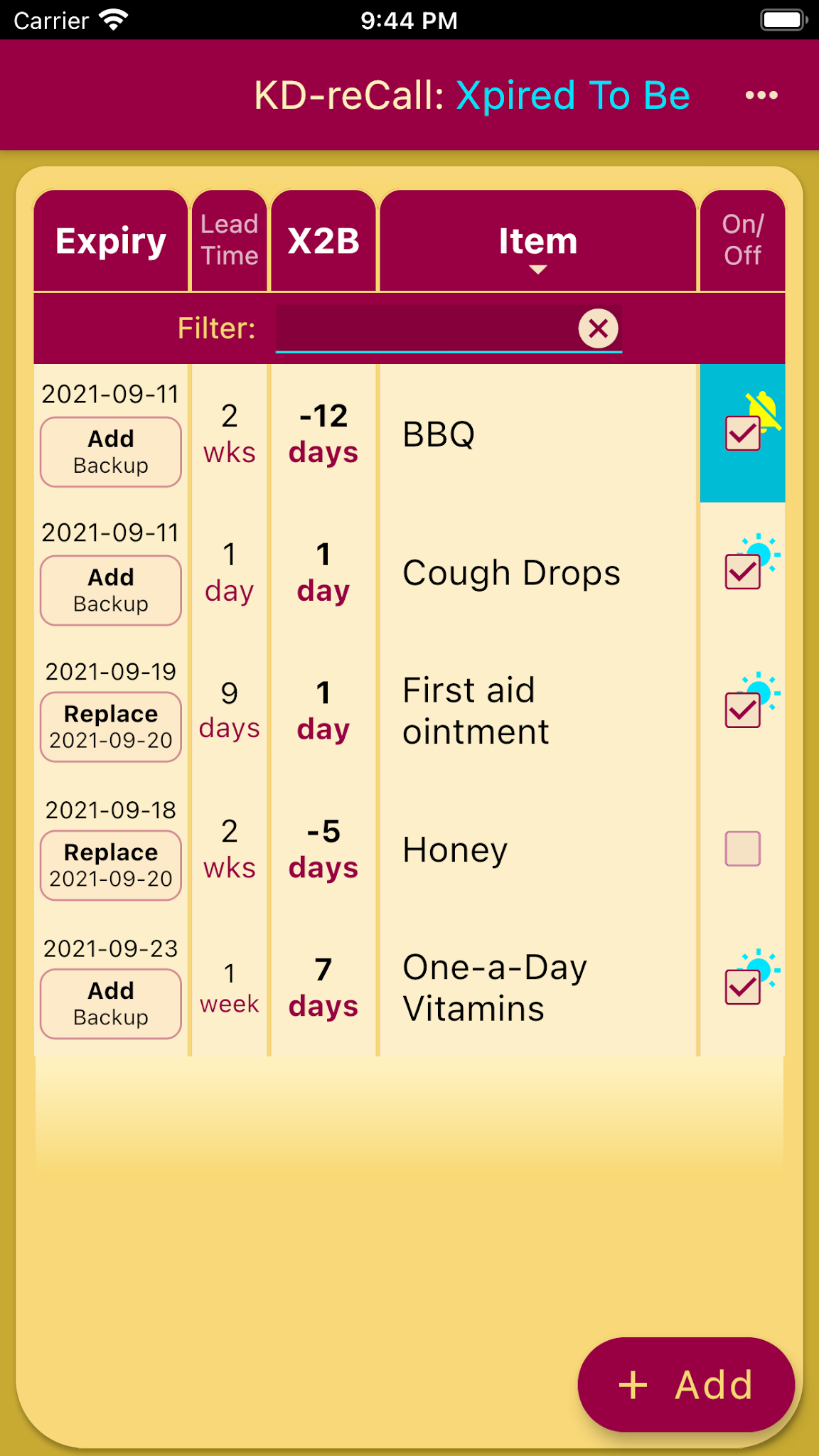Sort by Lead Time column header
This screenshot has height=1456, width=819.
click(x=229, y=241)
